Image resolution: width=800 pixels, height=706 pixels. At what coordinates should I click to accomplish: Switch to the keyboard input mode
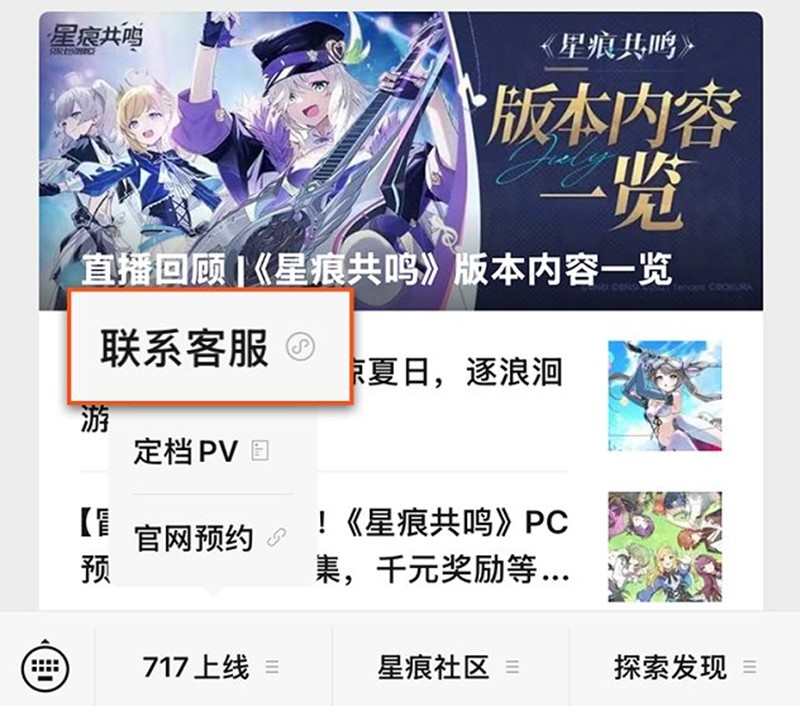[x=45, y=666]
